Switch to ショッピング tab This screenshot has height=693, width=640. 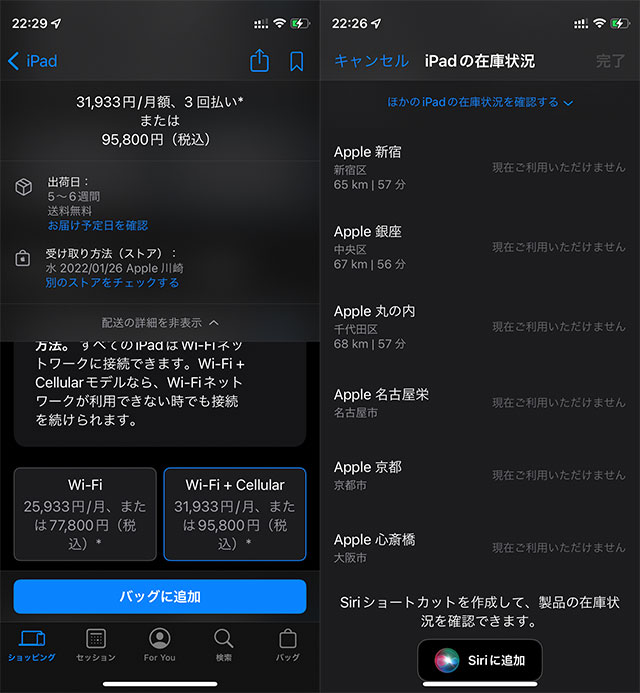click(x=32, y=645)
